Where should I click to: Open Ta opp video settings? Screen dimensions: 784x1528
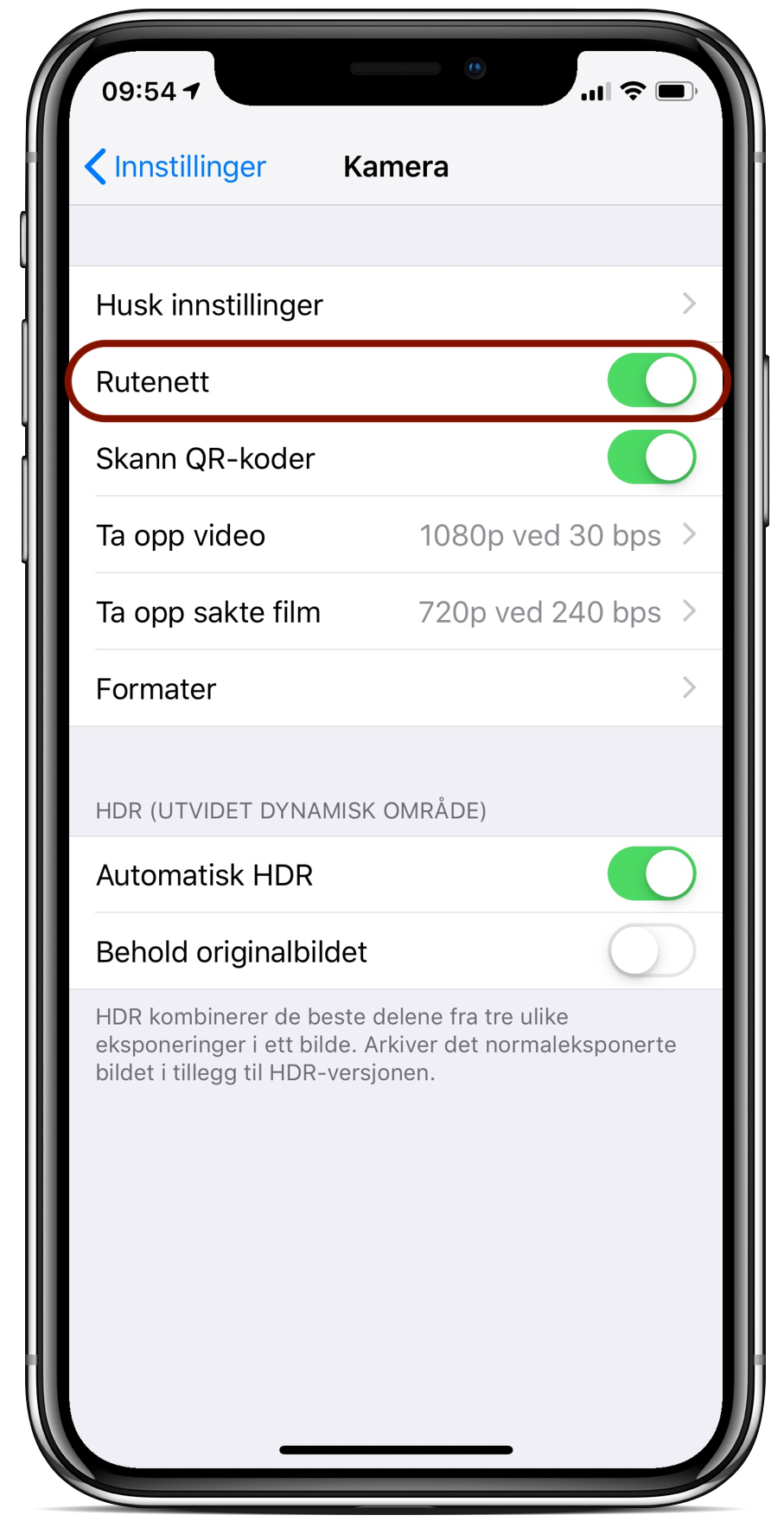tap(395, 535)
